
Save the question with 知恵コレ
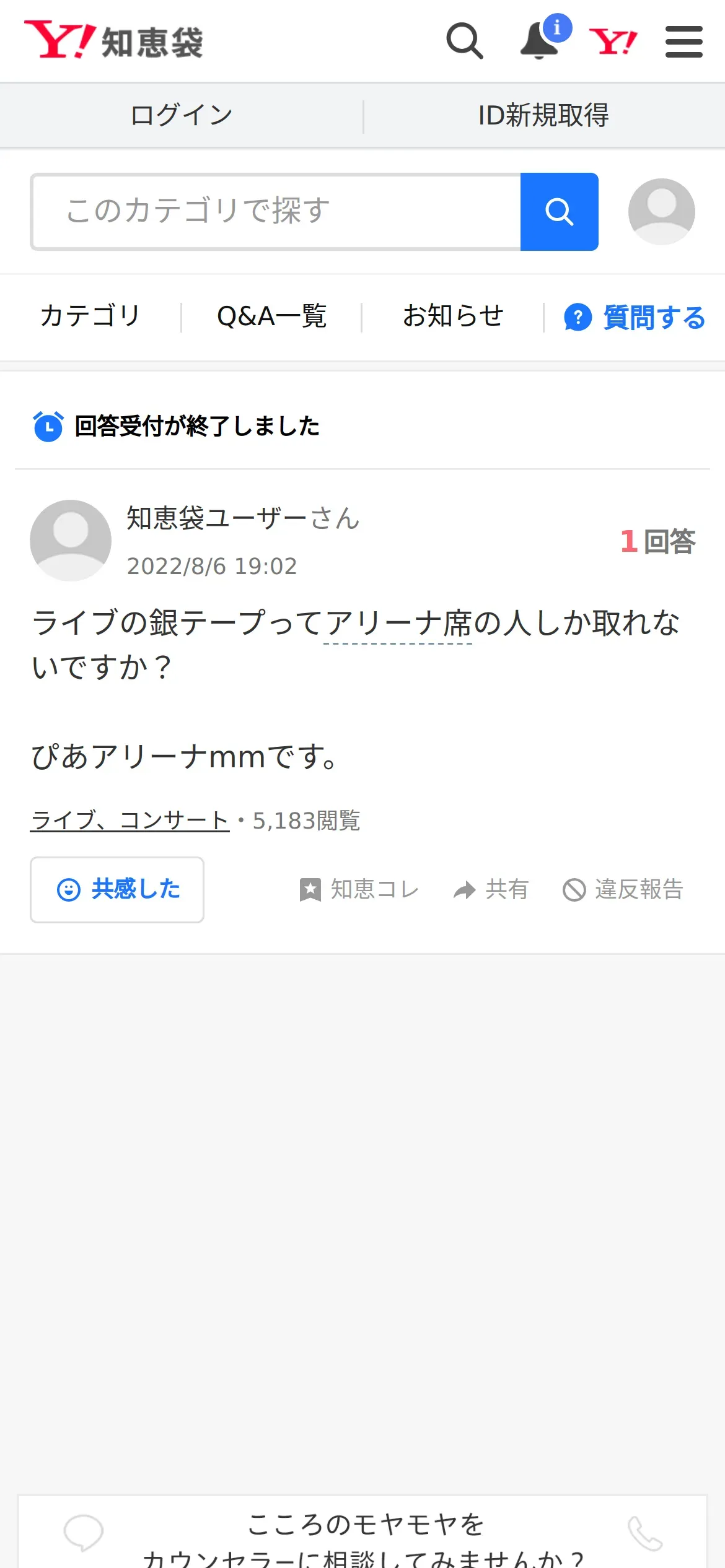pos(359,890)
